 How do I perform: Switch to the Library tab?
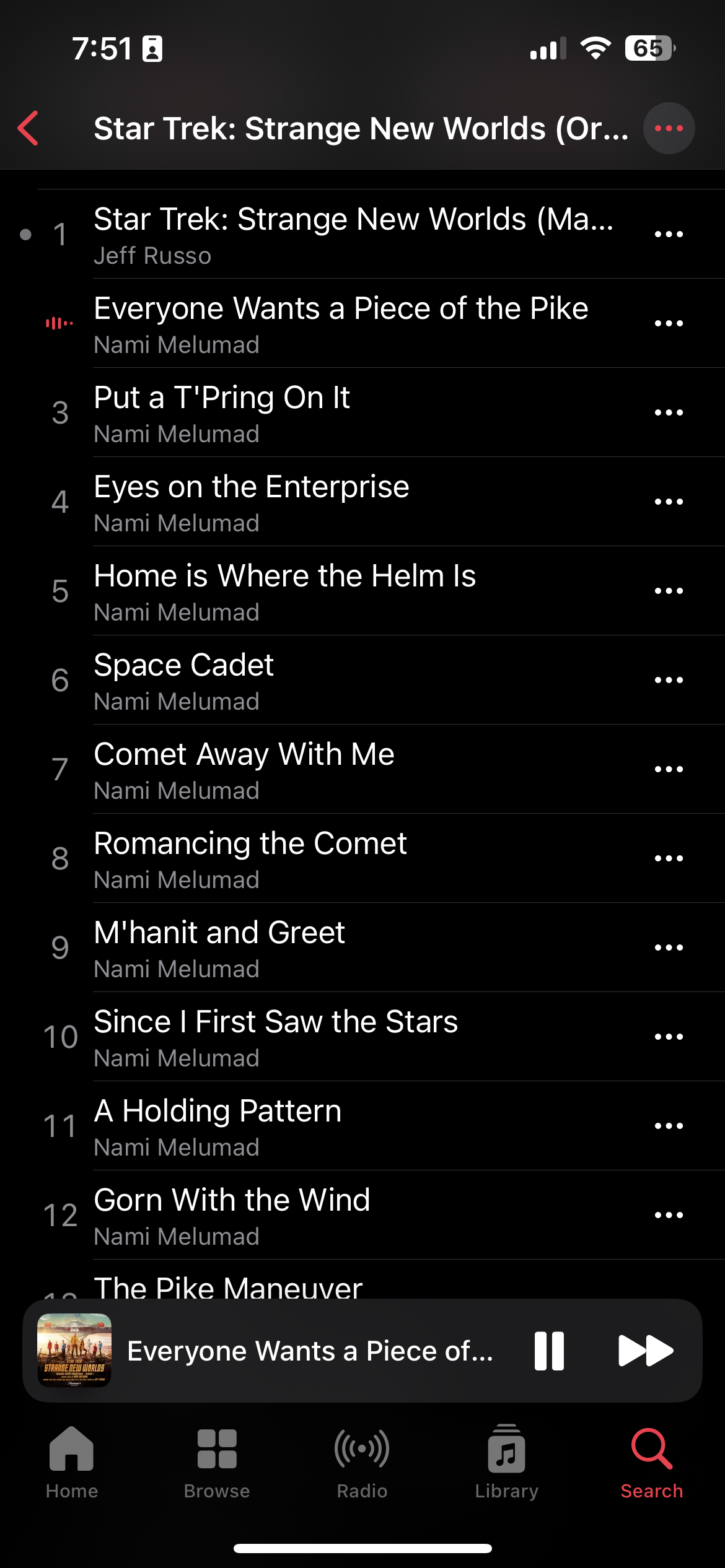click(x=506, y=1461)
